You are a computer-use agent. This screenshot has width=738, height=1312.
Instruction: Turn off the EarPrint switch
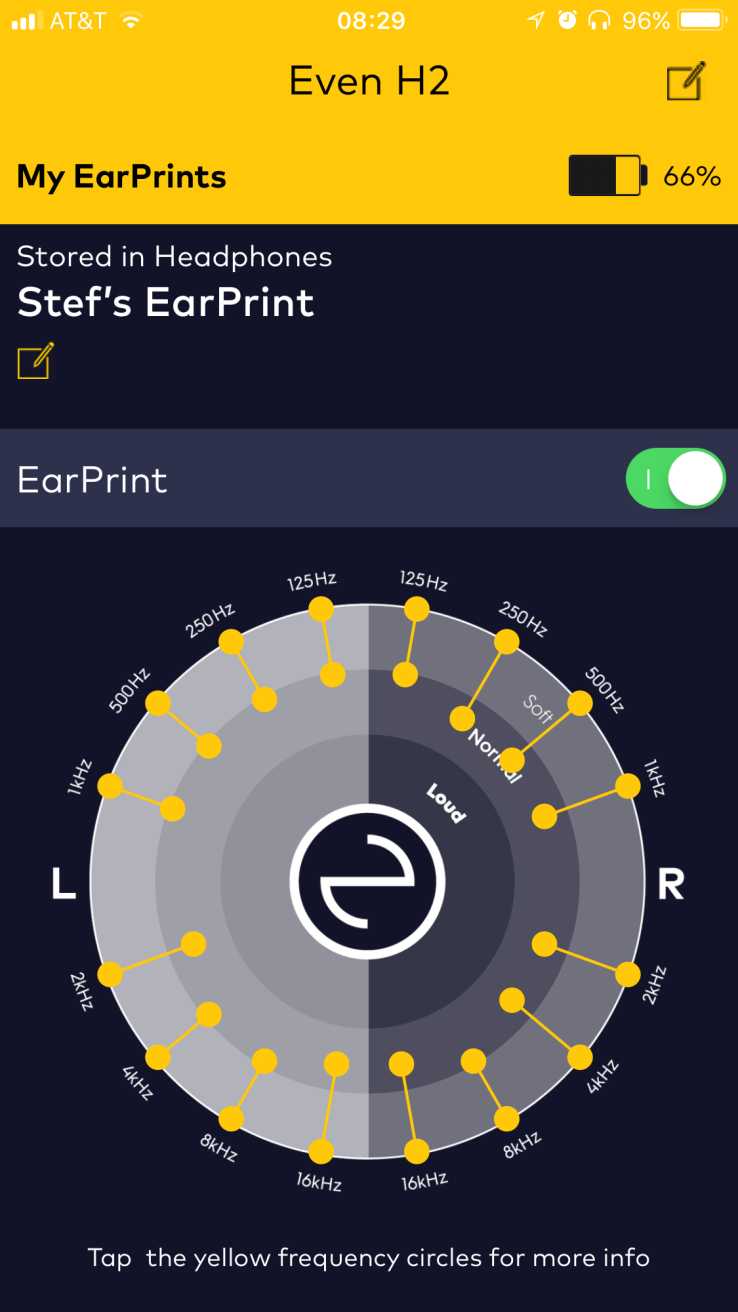(x=675, y=479)
